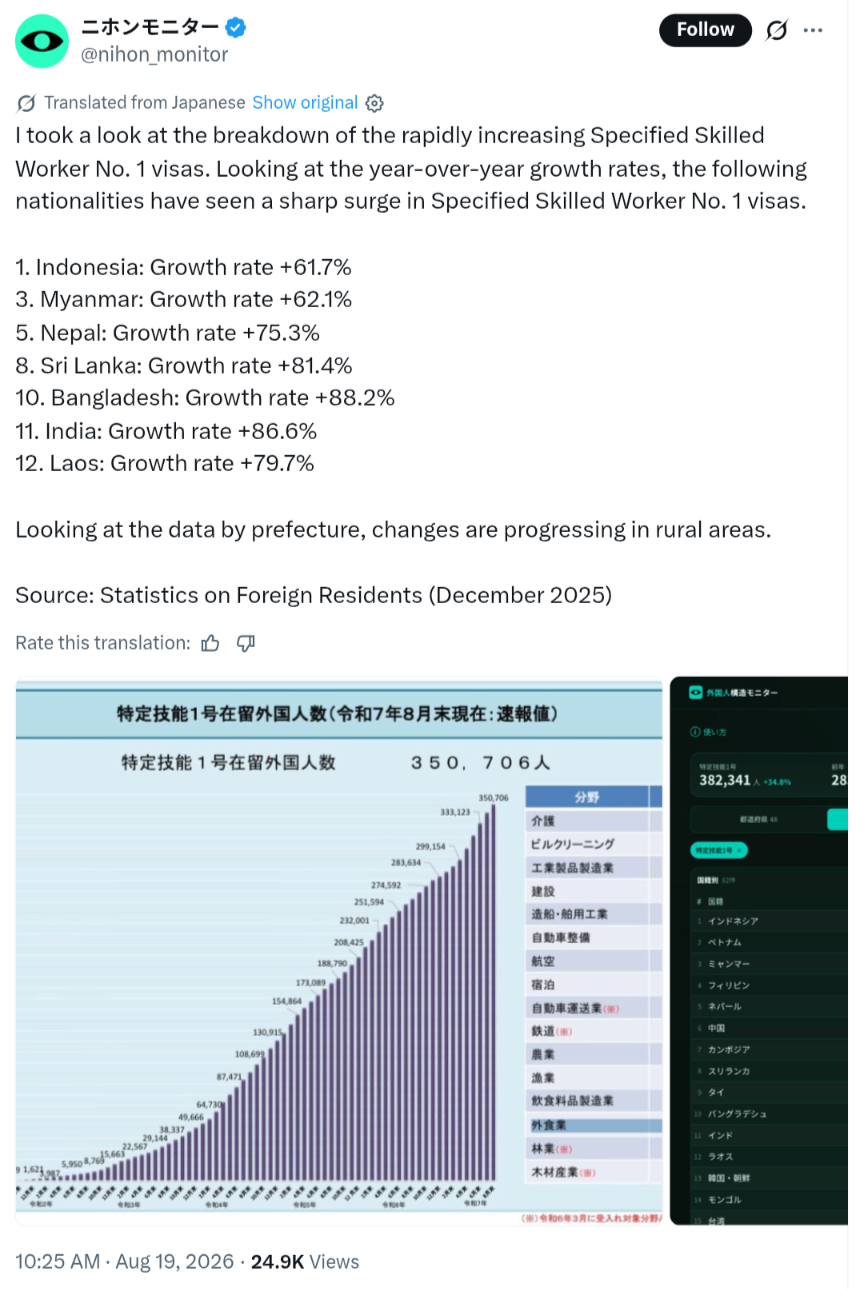Tap the Grok icon beside Follow
The image size is (864, 1289).
point(776,31)
